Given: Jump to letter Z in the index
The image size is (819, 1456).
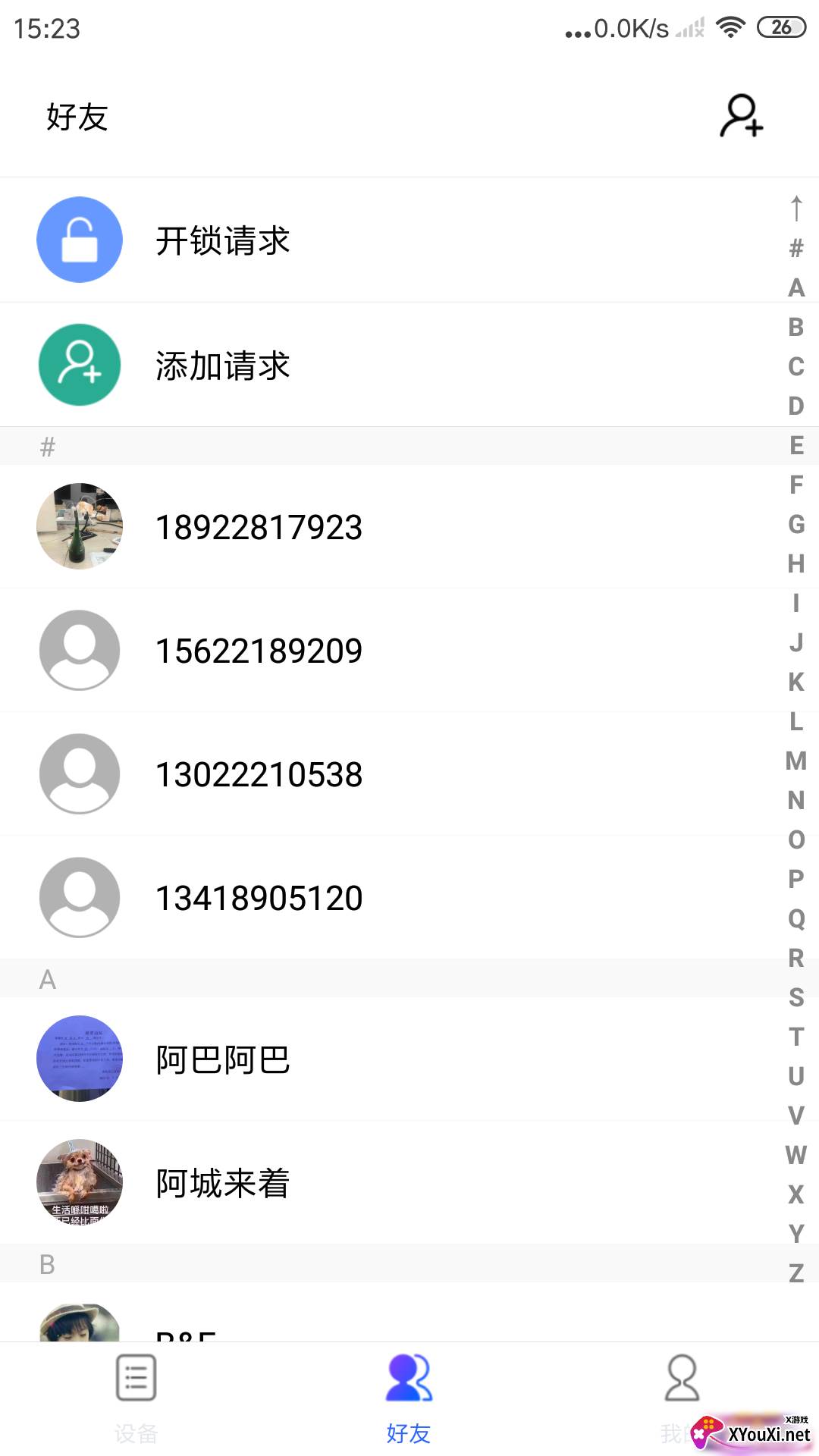Looking at the screenshot, I should click(795, 1273).
